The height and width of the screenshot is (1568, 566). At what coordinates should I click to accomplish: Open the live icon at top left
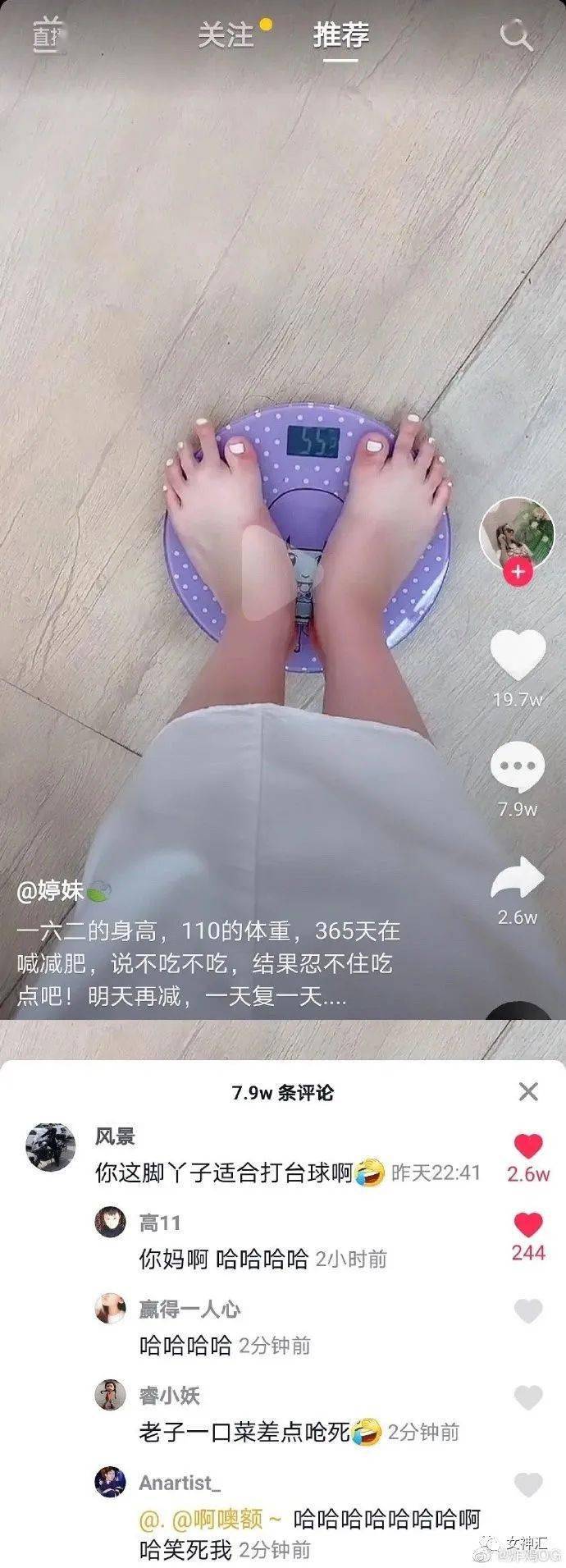48,36
